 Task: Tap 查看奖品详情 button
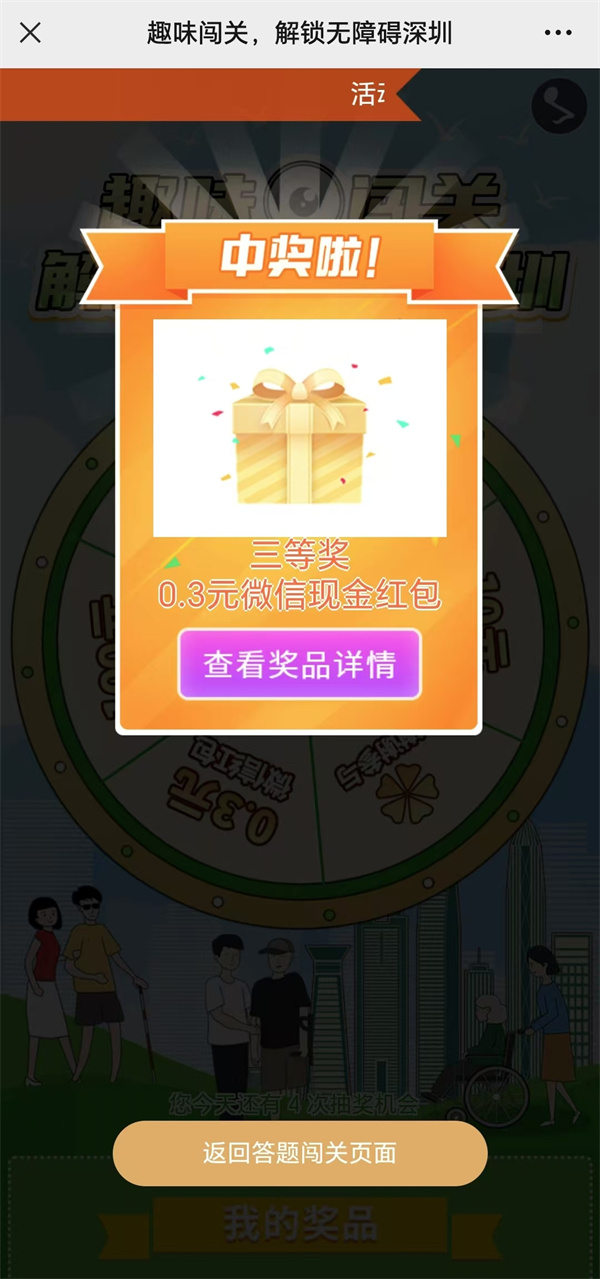(300, 665)
